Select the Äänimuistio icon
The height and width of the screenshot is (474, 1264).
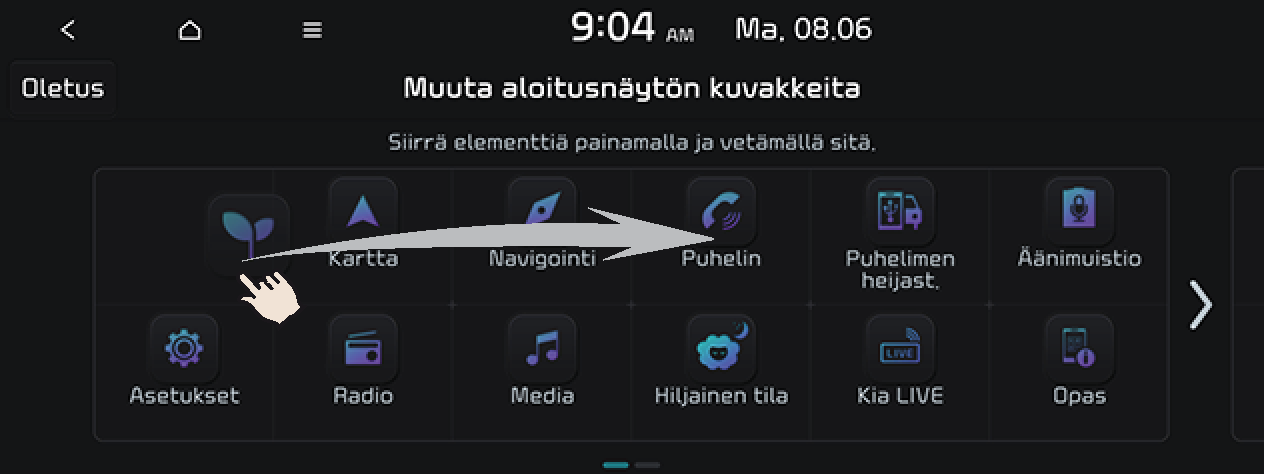coord(1079,212)
